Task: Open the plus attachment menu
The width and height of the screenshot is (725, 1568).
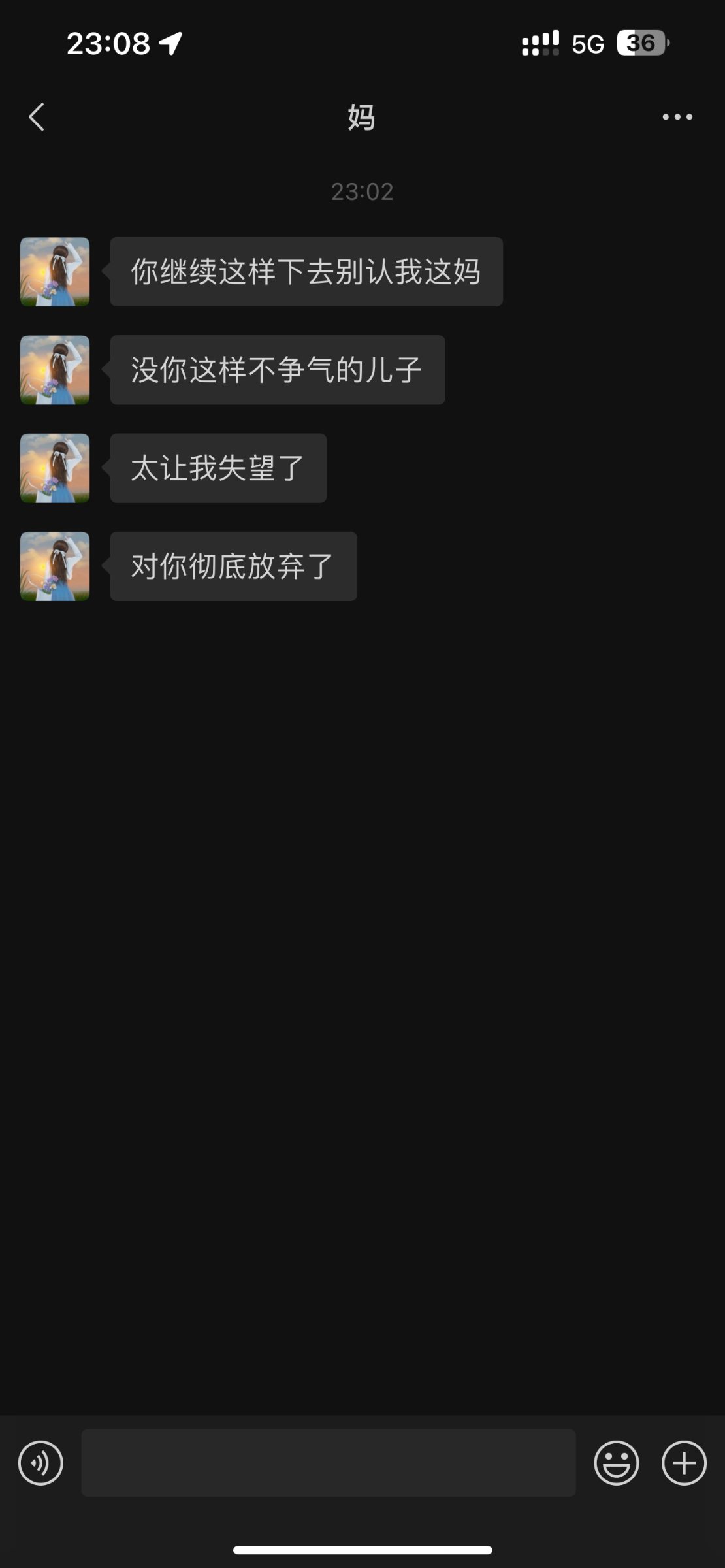Action: click(684, 1463)
